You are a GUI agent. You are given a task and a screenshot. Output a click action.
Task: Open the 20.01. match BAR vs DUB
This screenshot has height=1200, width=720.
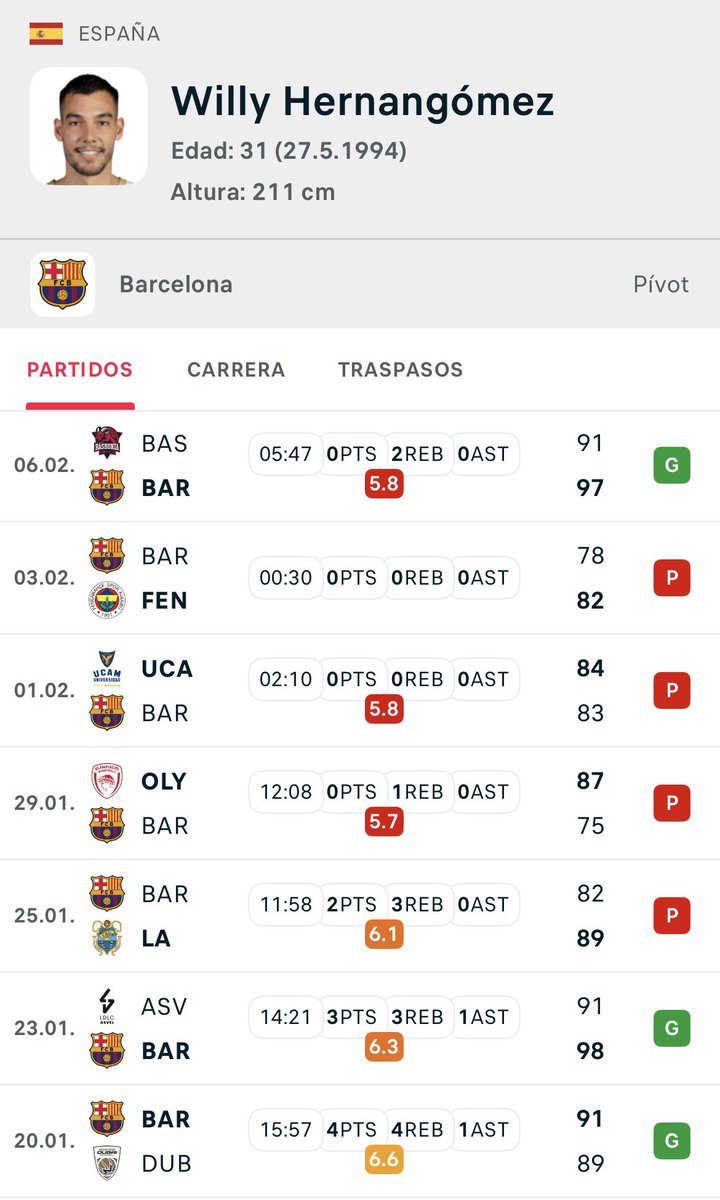[x=360, y=1141]
